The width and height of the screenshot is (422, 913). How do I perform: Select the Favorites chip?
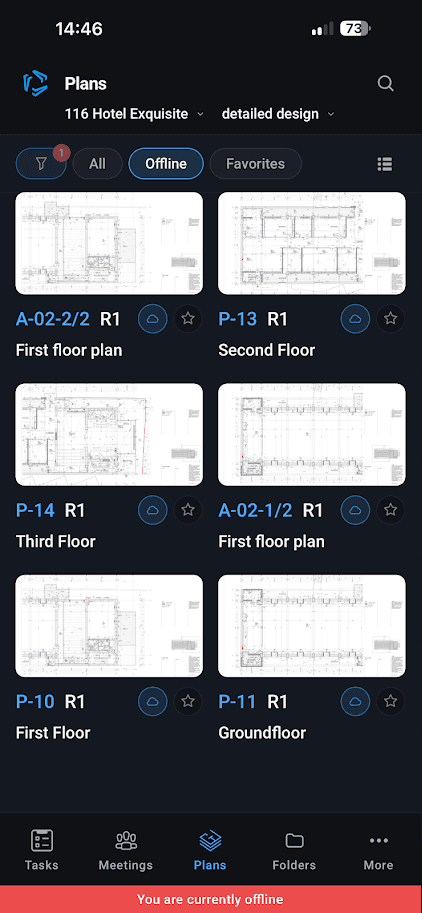coord(256,164)
